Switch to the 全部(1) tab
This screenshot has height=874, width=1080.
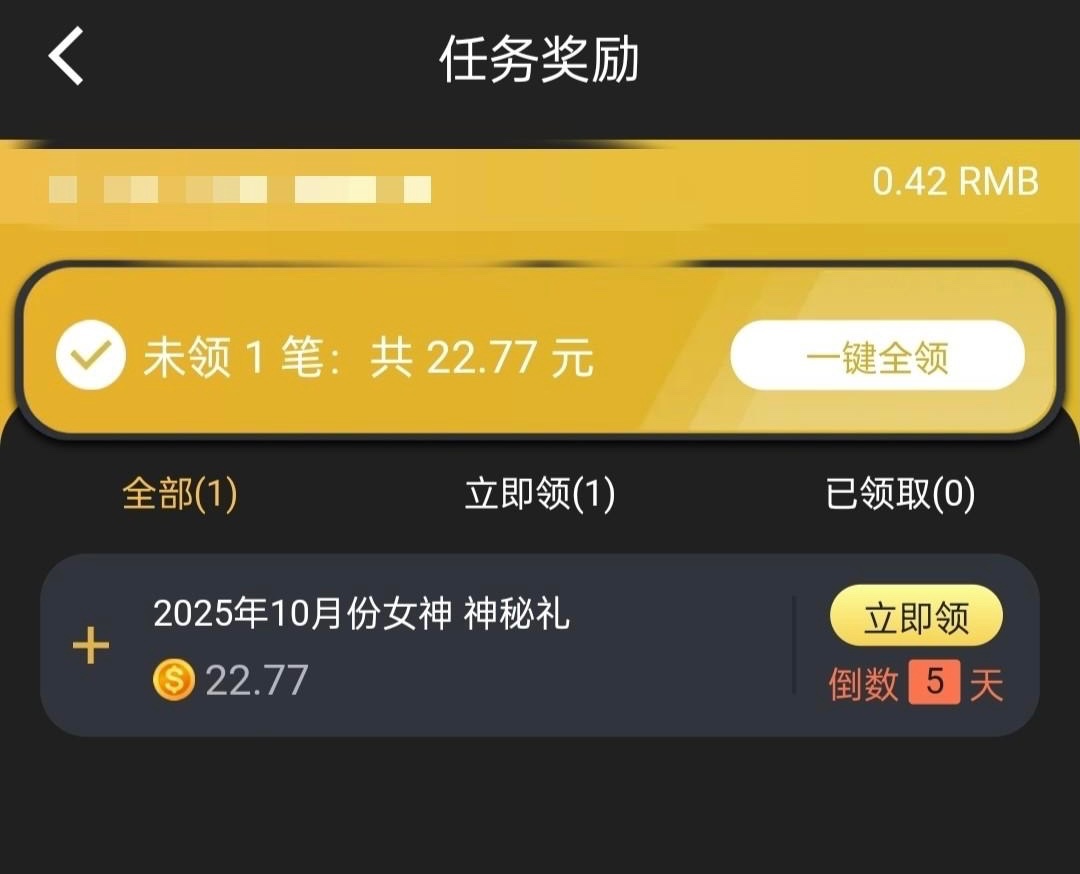tap(180, 493)
